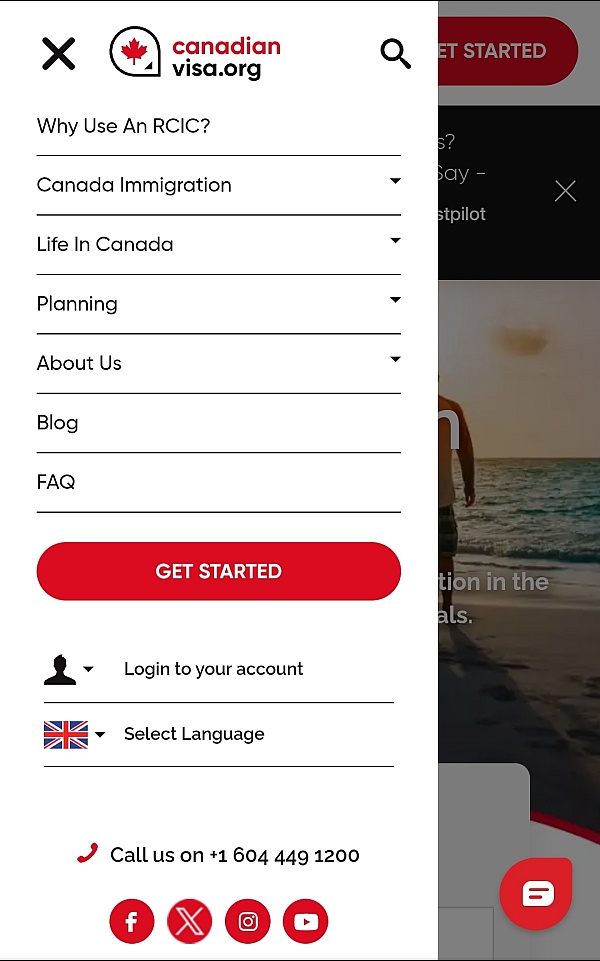
Task: Visit the Facebook page
Action: tap(132, 921)
